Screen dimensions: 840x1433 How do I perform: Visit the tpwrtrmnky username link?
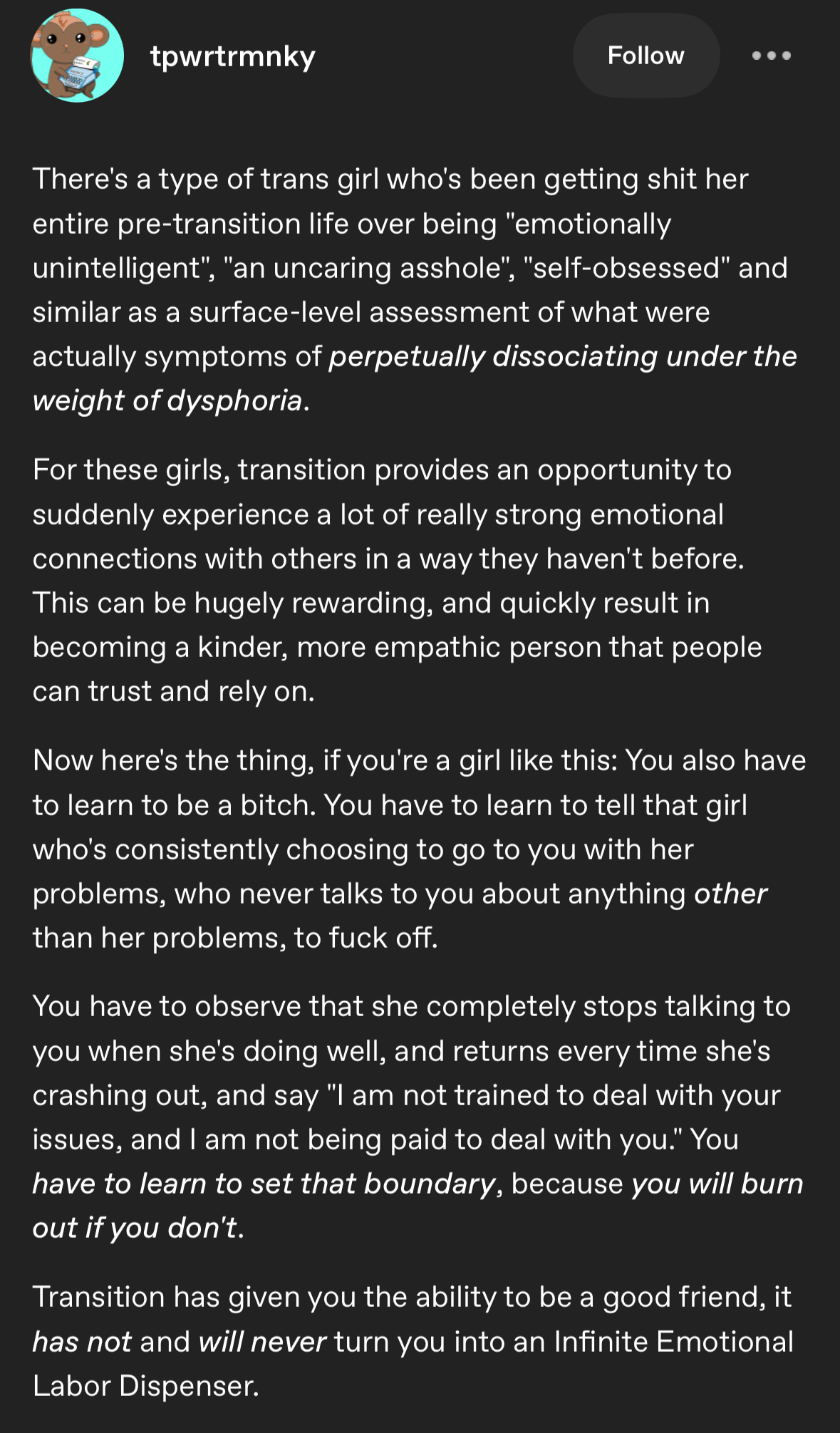click(233, 56)
